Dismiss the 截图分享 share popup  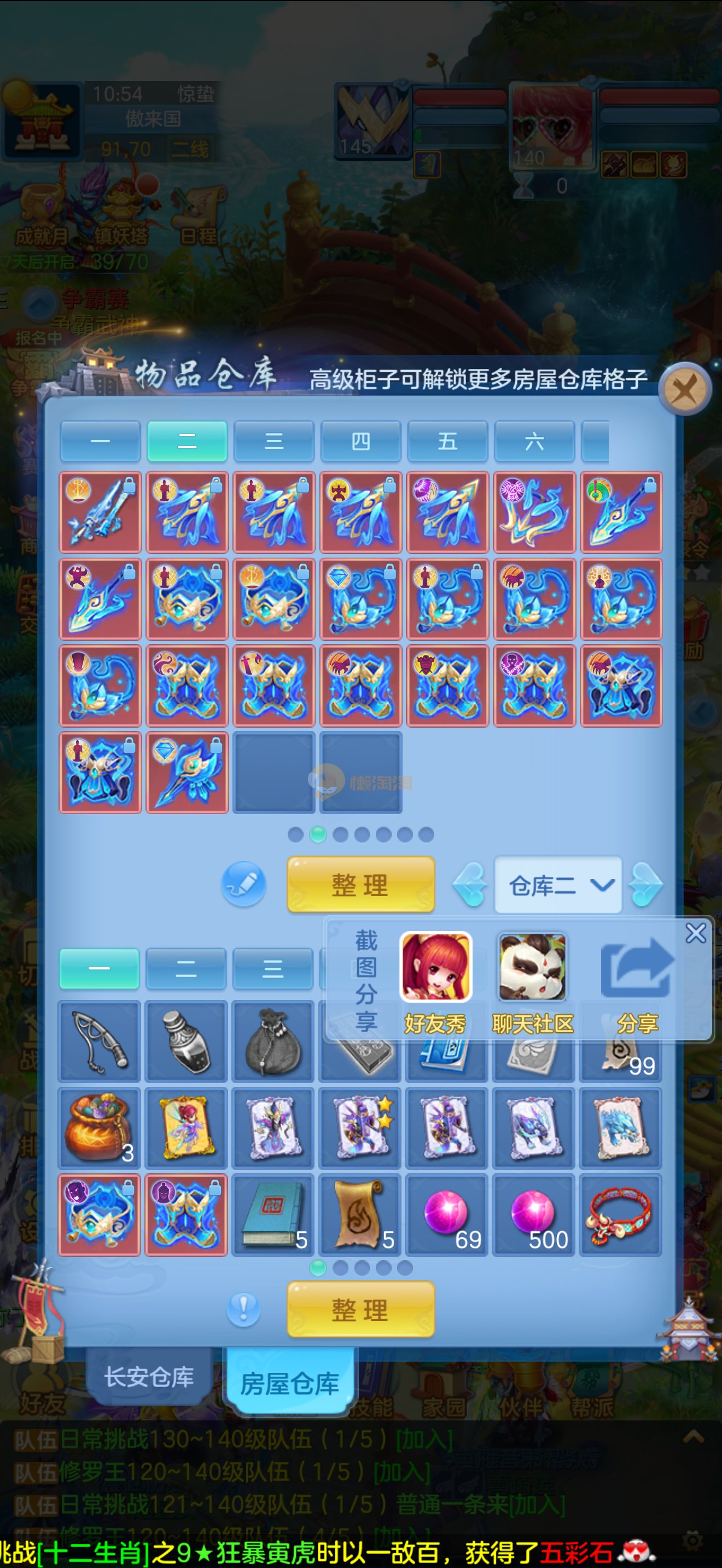click(695, 933)
